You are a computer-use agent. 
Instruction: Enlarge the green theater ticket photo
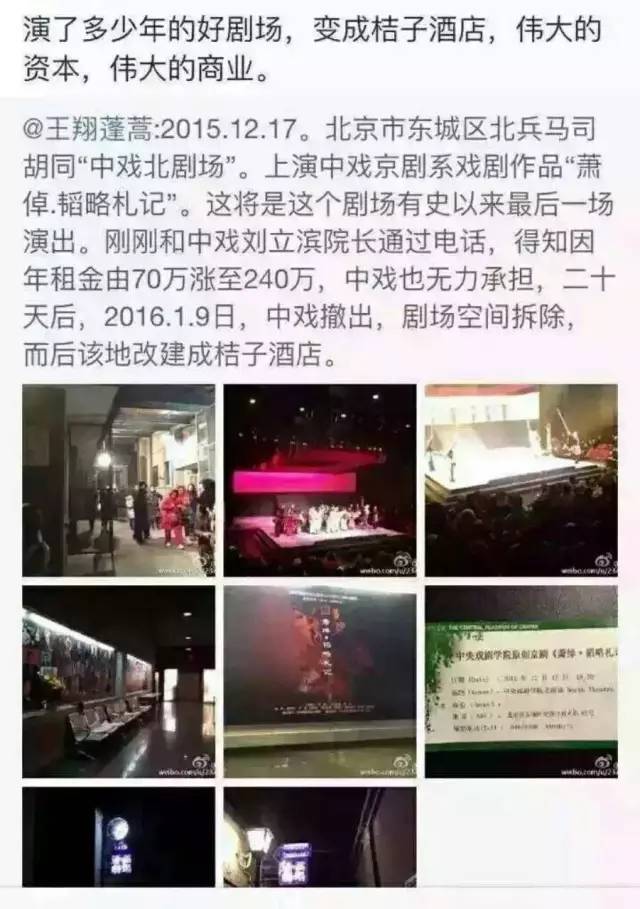pyautogui.click(x=520, y=681)
